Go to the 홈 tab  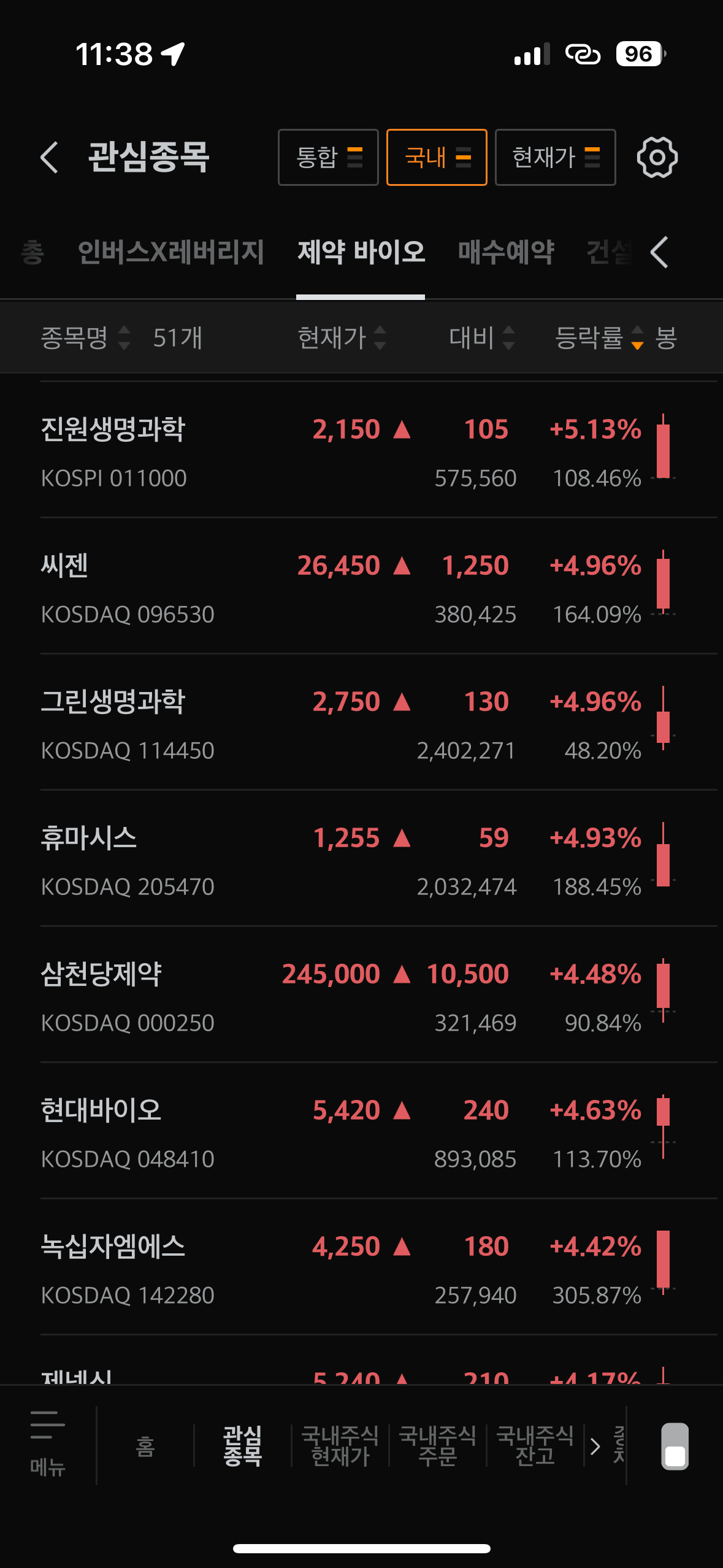pyautogui.click(x=145, y=1447)
